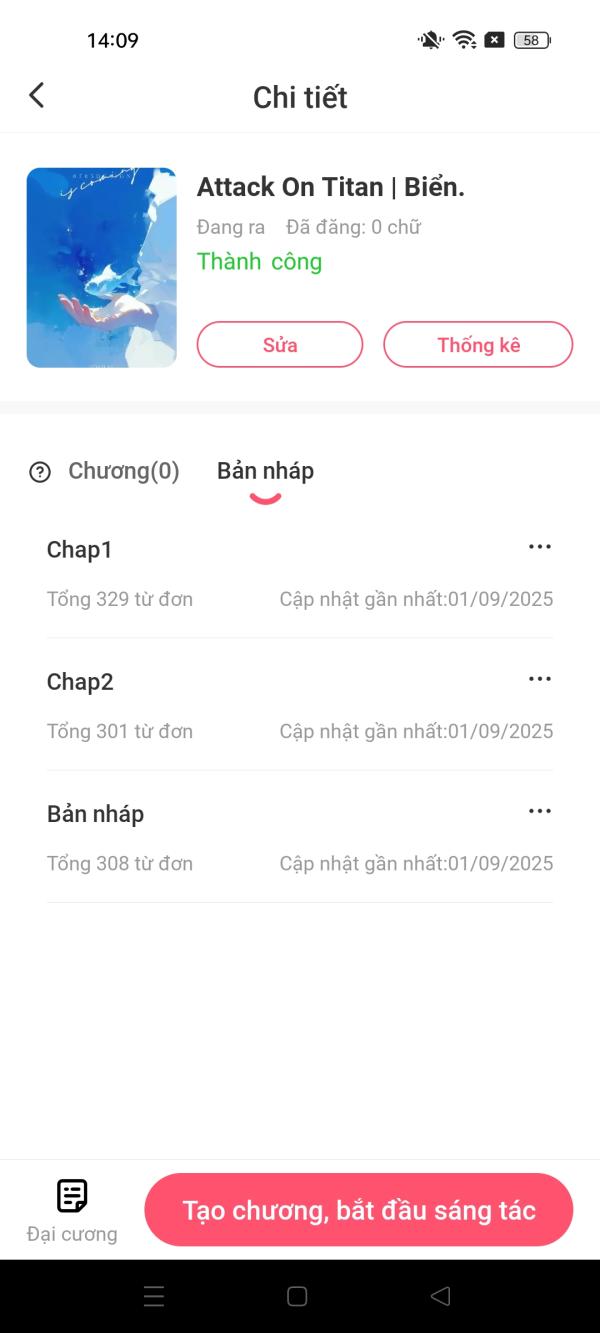Tap Tạo chương, bắt đầu sáng tác
Viewport: 600px width, 1333px height.
point(358,1210)
